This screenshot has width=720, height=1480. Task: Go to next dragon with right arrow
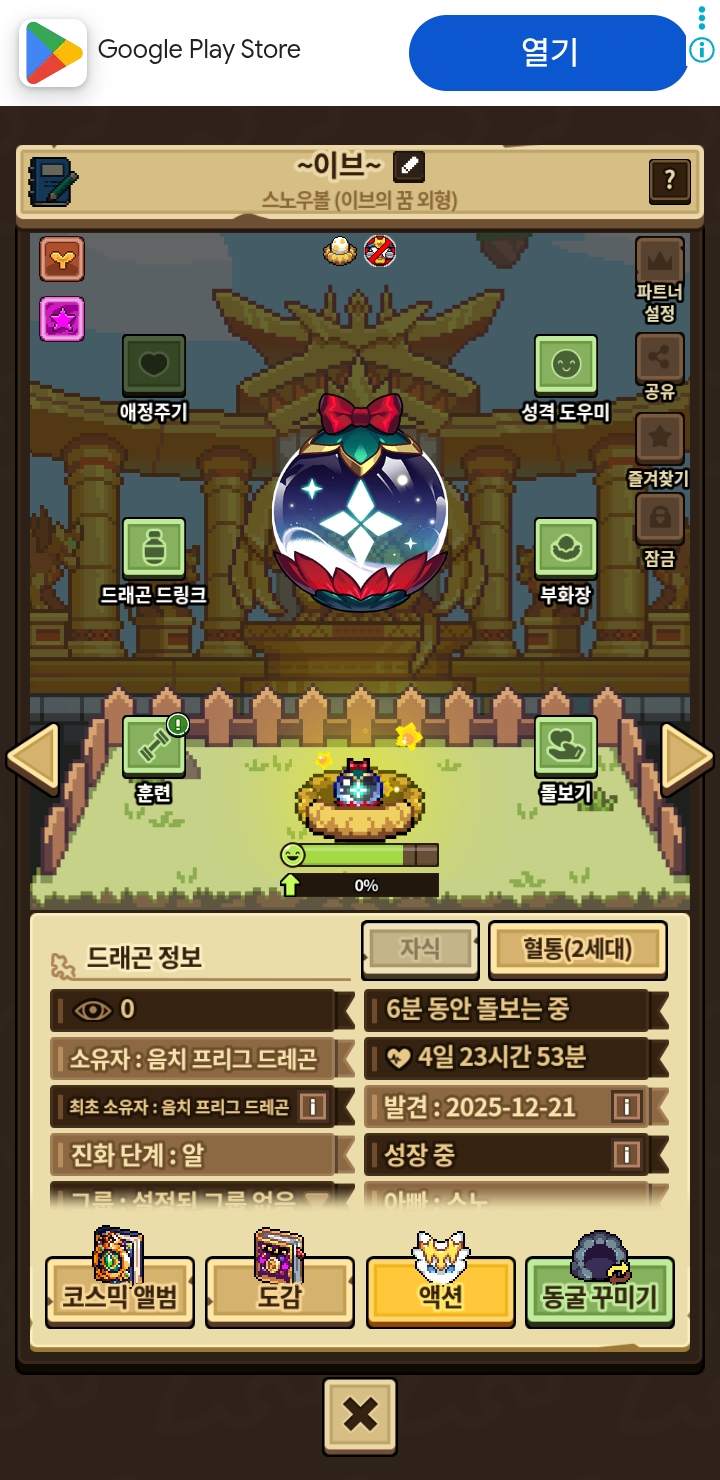point(688,758)
